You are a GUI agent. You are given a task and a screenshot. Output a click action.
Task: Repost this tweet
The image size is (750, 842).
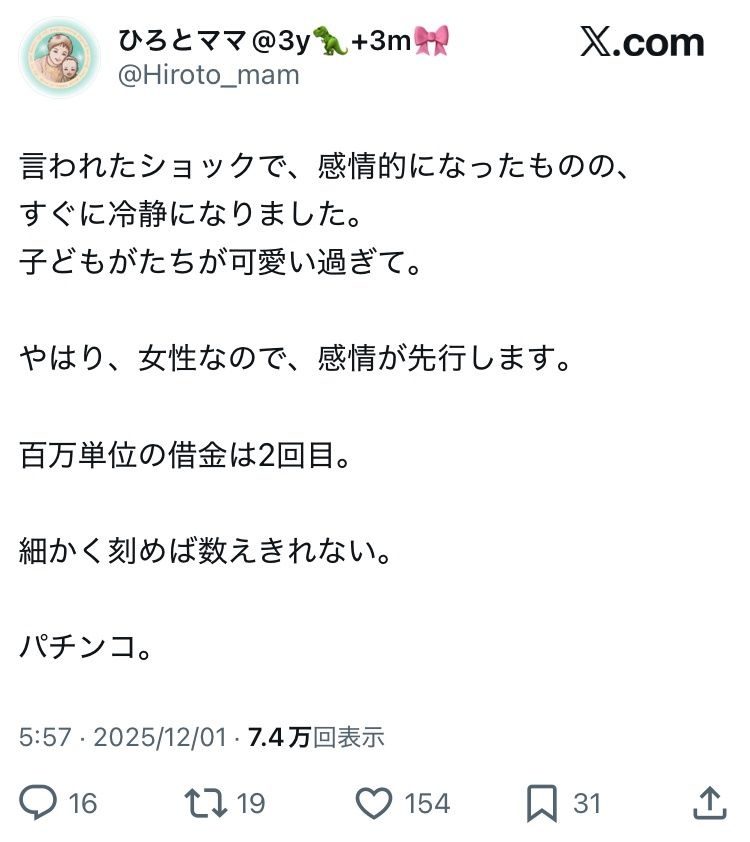[204, 801]
